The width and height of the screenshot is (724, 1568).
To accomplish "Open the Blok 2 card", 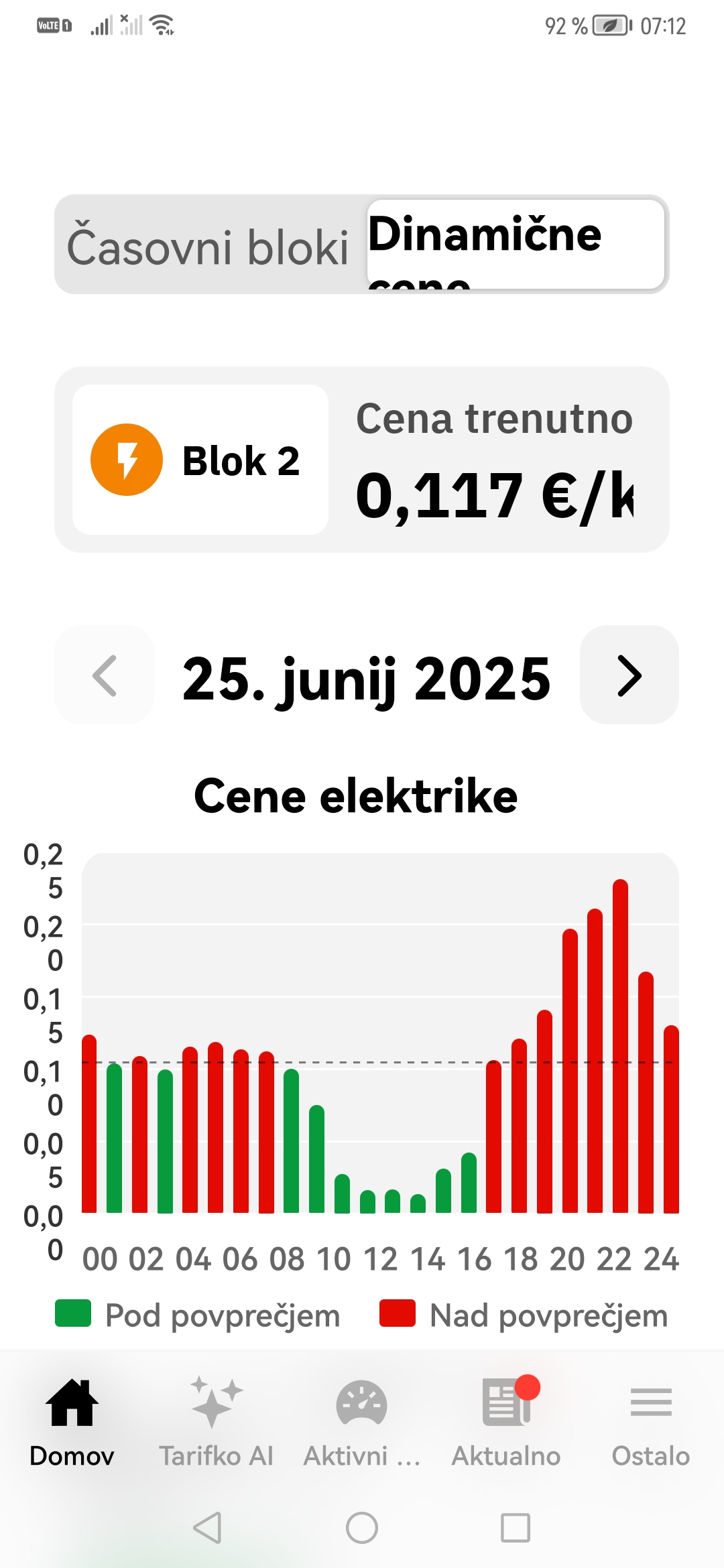I will (200, 460).
